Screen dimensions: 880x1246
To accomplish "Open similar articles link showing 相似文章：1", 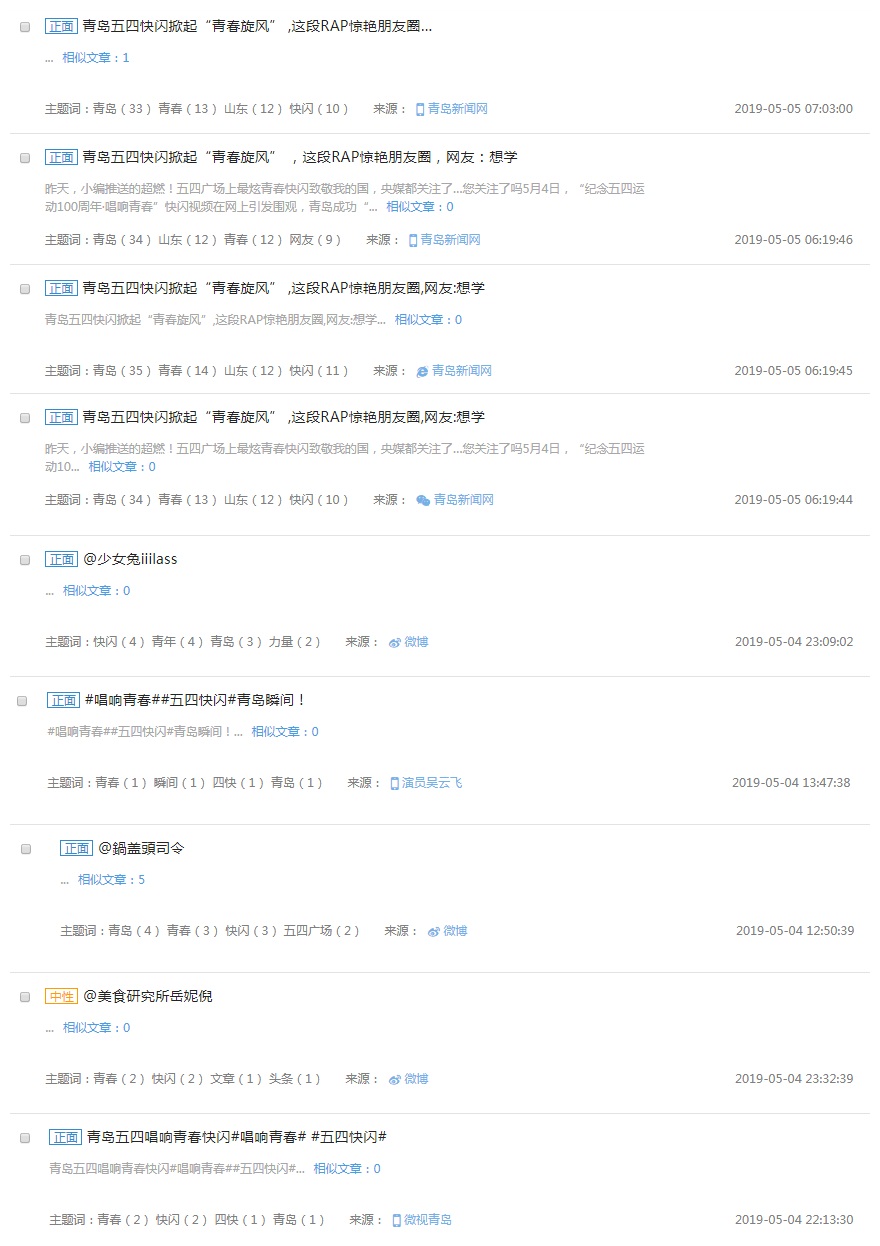I will click(96, 58).
